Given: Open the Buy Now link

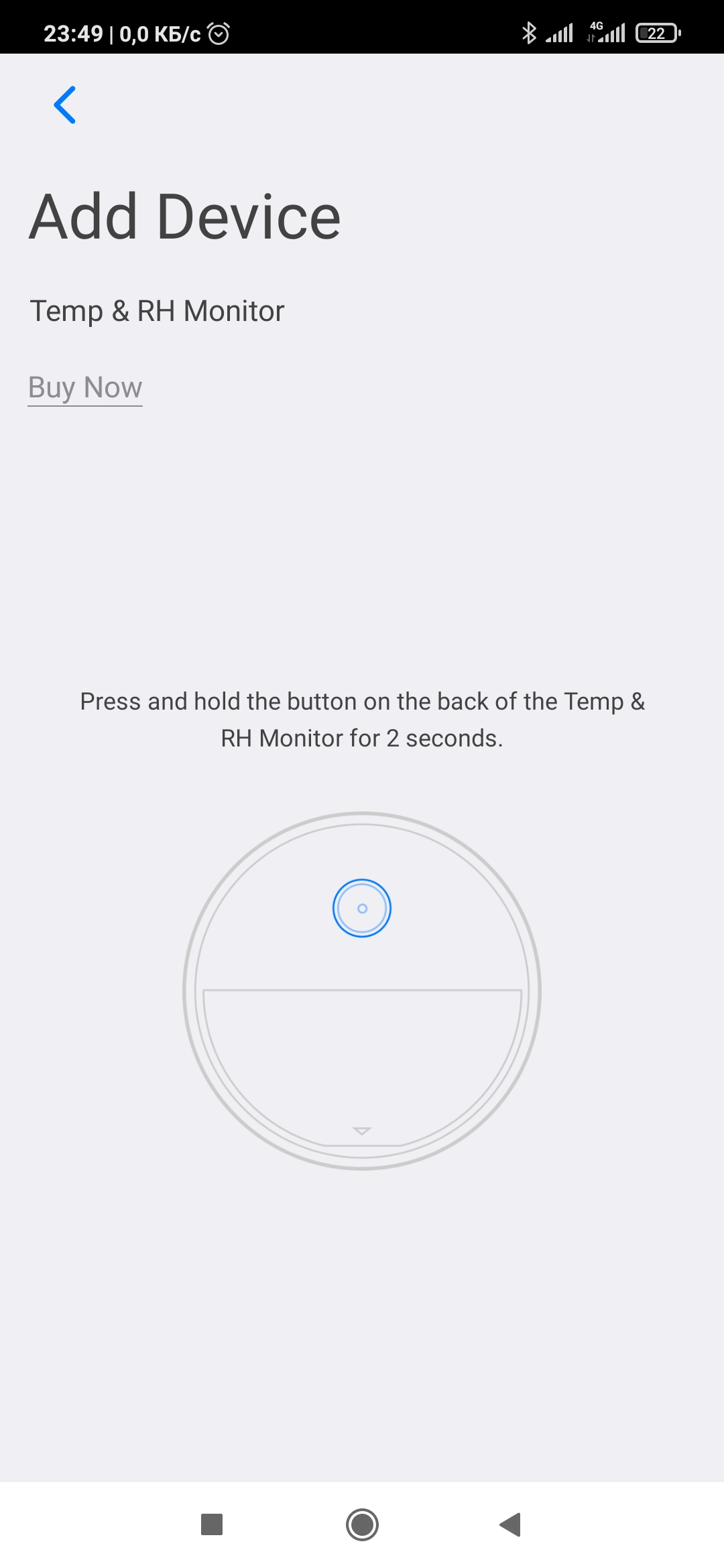Looking at the screenshot, I should [85, 388].
